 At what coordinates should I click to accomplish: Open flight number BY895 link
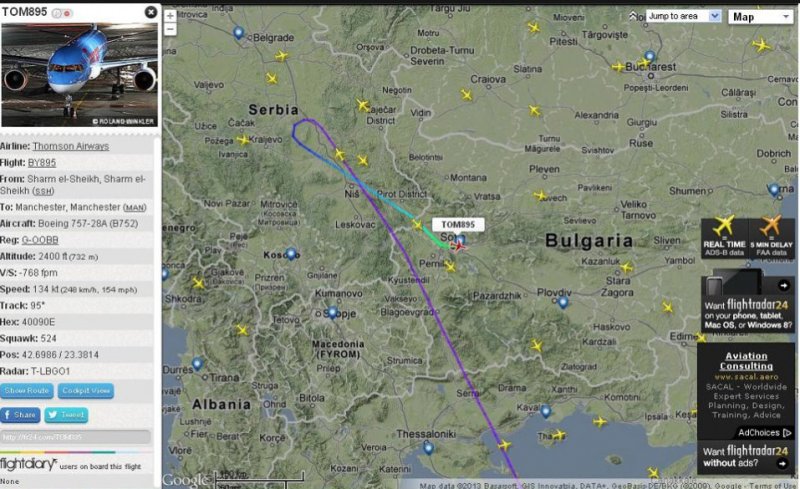point(41,161)
